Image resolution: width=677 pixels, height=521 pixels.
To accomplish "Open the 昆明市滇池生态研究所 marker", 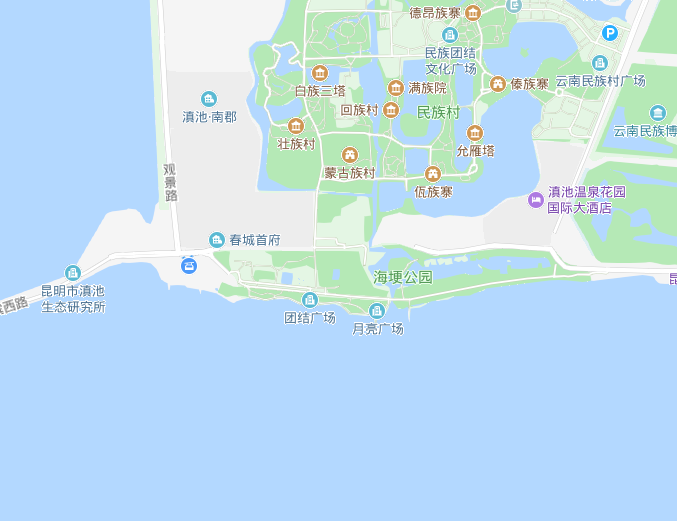I will coord(73,273).
